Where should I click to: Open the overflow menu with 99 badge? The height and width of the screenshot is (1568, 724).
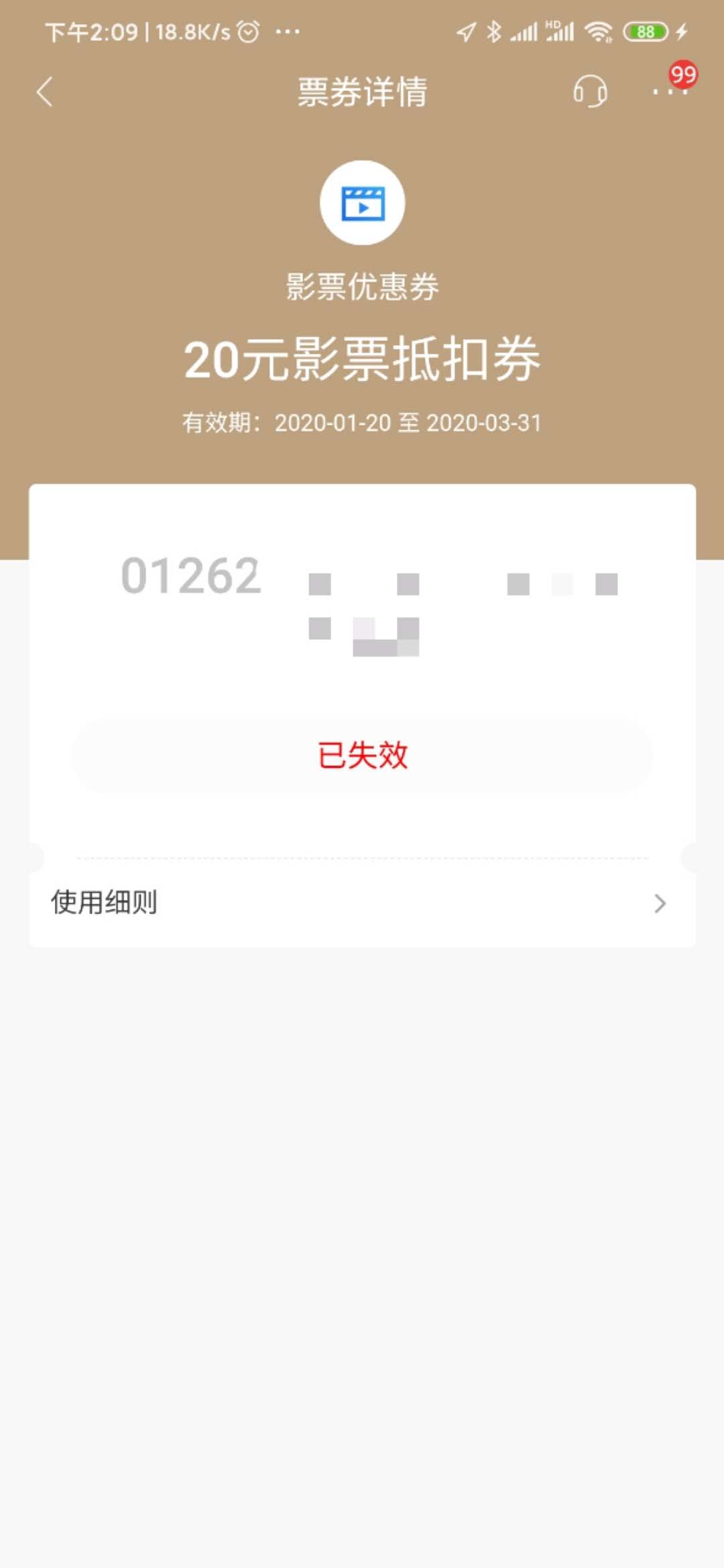(670, 91)
